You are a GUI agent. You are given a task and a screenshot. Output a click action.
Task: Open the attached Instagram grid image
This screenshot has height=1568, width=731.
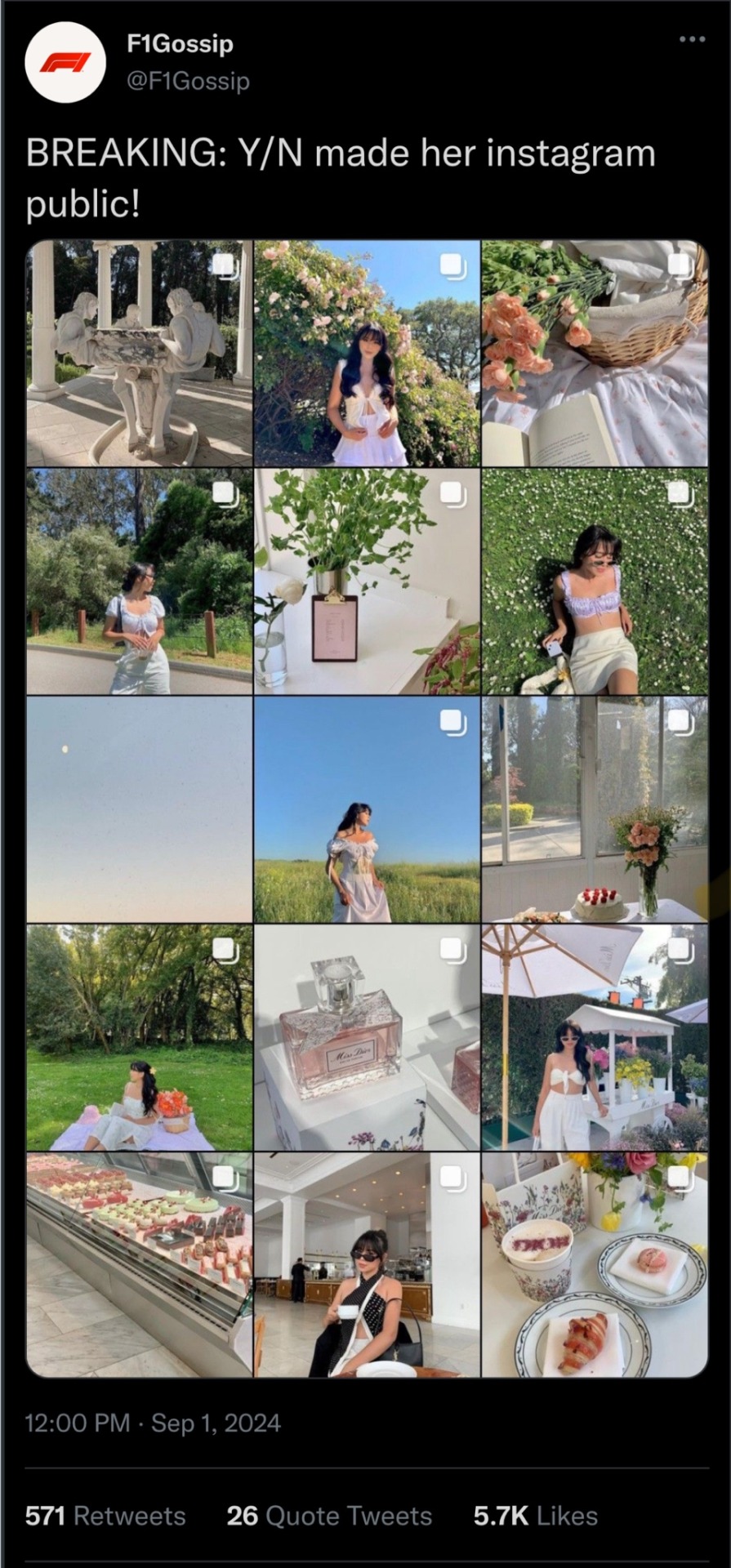click(x=367, y=808)
